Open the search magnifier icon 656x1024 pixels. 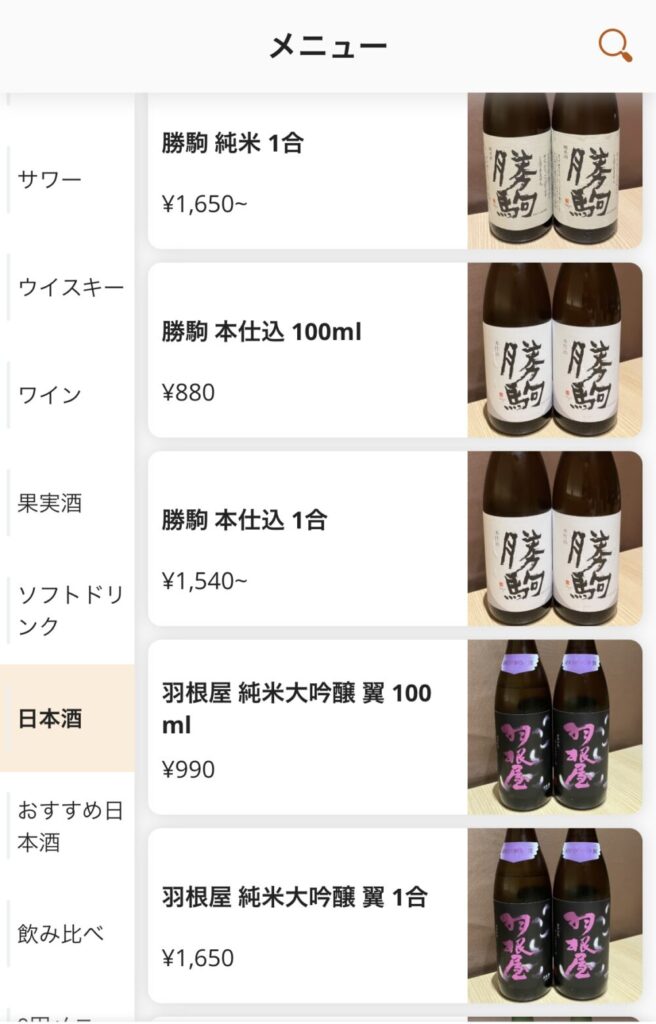[615, 45]
